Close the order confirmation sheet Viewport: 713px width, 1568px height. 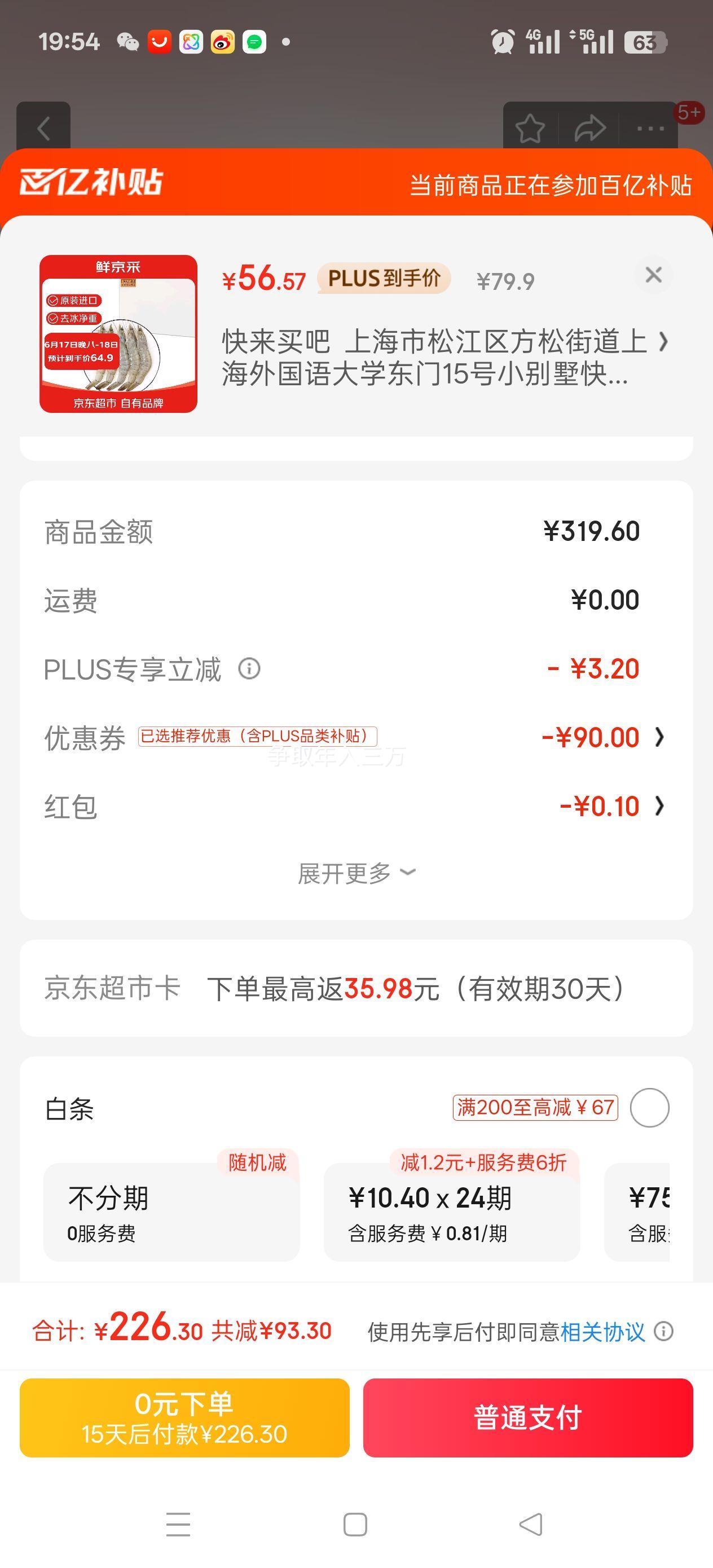pyautogui.click(x=653, y=275)
